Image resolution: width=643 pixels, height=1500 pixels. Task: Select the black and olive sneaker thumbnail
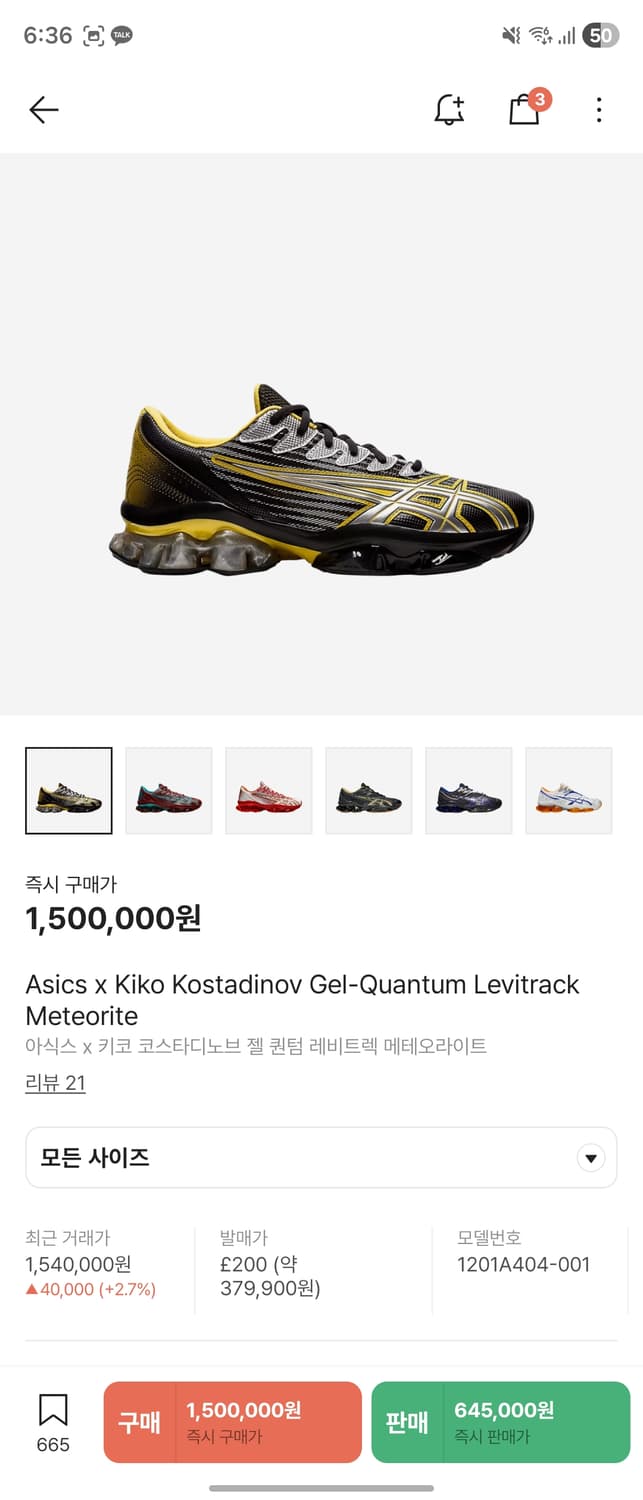(x=369, y=791)
